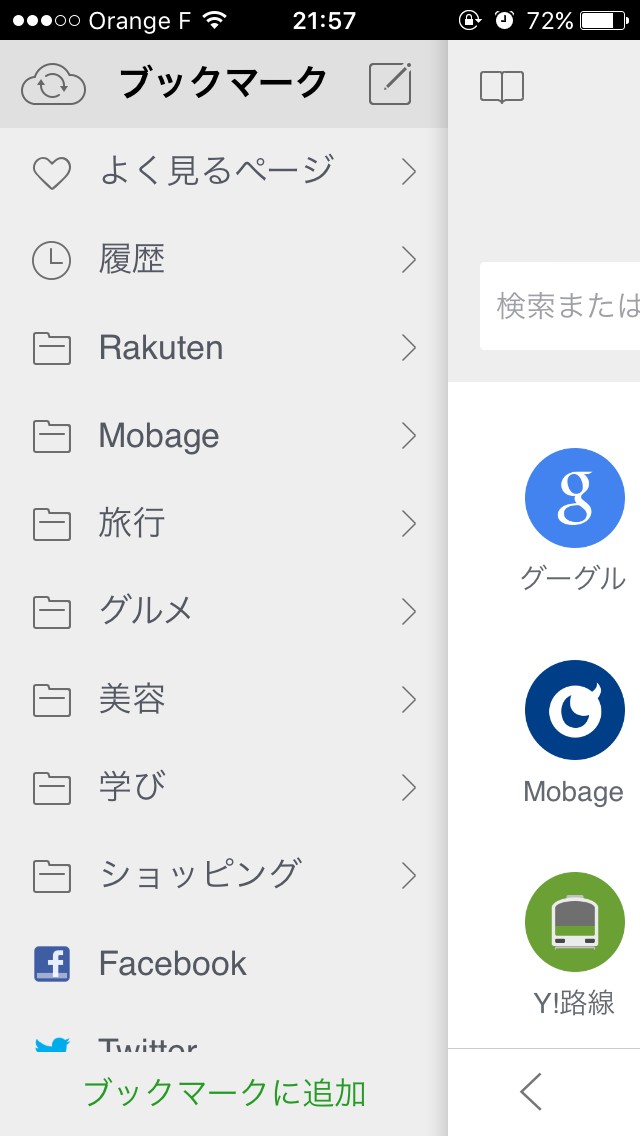Open 履歴 history
Viewport: 640px width, 1136px height.
tap(223, 260)
